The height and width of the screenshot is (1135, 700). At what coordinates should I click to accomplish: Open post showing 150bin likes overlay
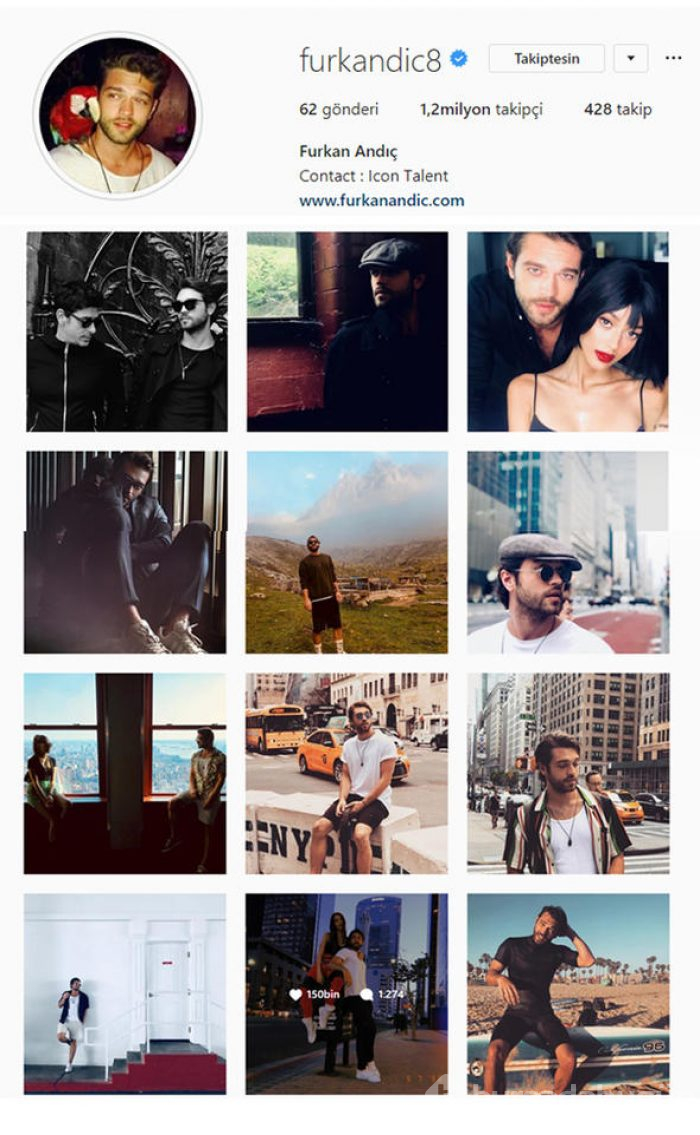click(347, 994)
